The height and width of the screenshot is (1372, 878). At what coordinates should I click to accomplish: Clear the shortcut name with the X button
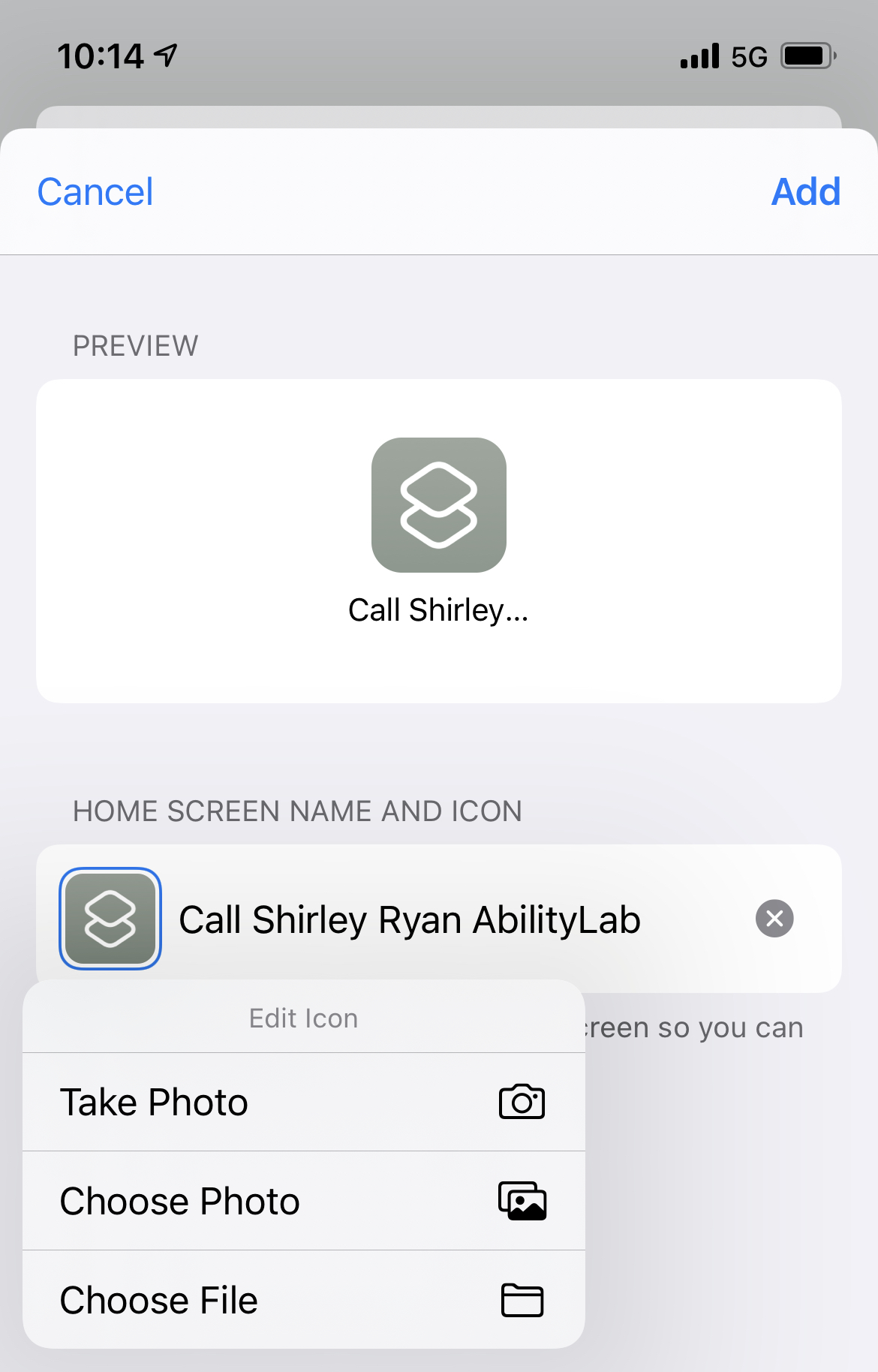click(774, 918)
